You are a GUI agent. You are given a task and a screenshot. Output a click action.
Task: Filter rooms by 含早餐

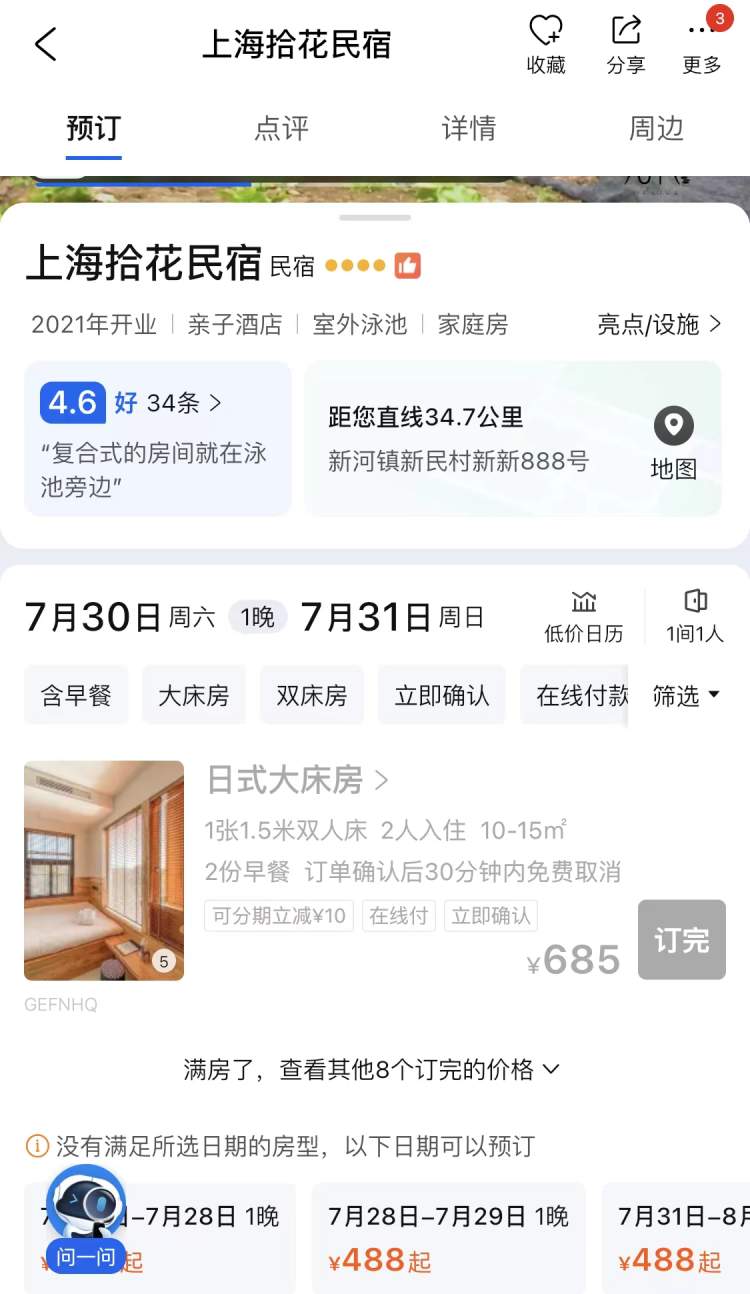(x=76, y=695)
